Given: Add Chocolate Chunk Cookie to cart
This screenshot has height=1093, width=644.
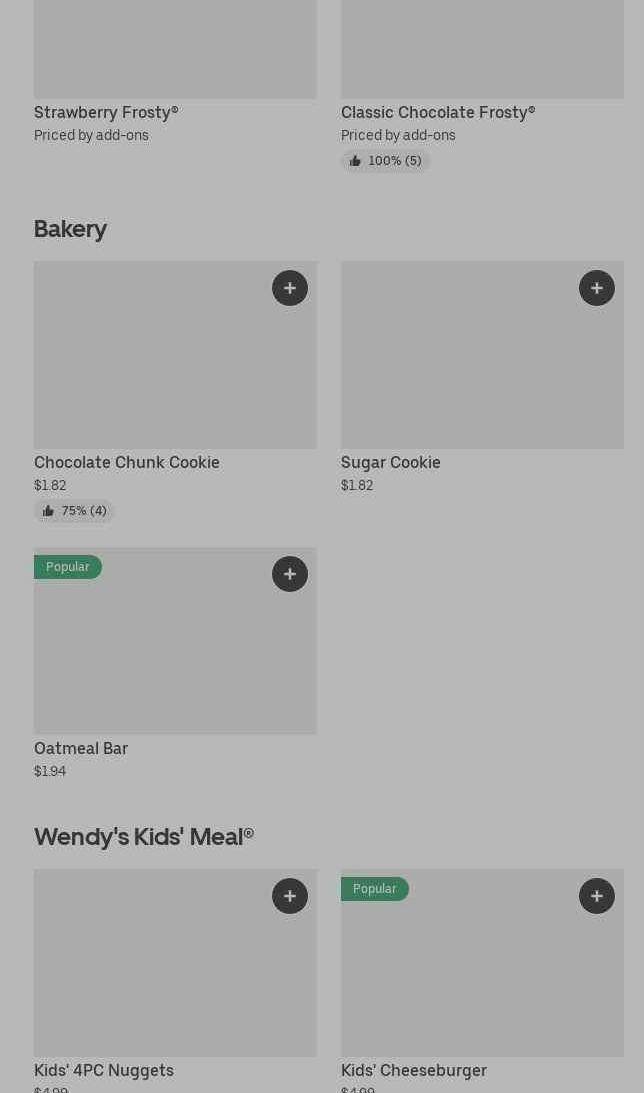Looking at the screenshot, I should pos(290,288).
